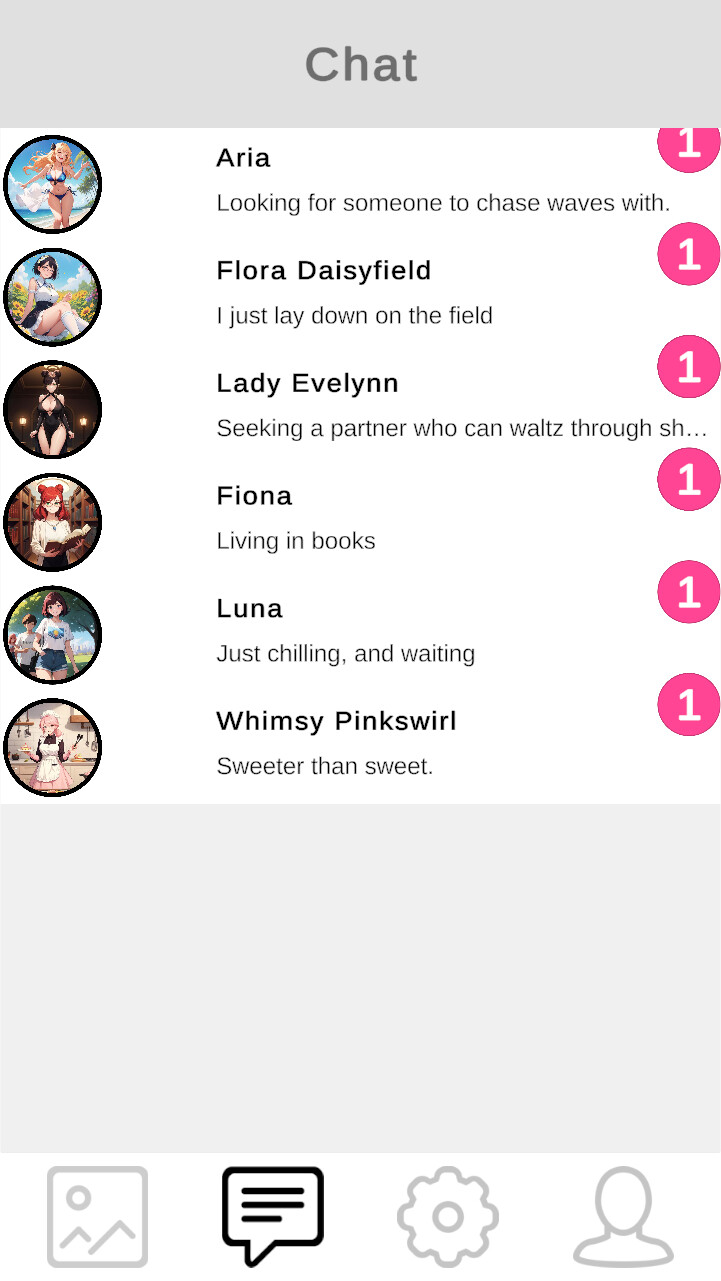Tap Fiona's profile picture
Screen dimensions: 721x1281
[x=52, y=522]
